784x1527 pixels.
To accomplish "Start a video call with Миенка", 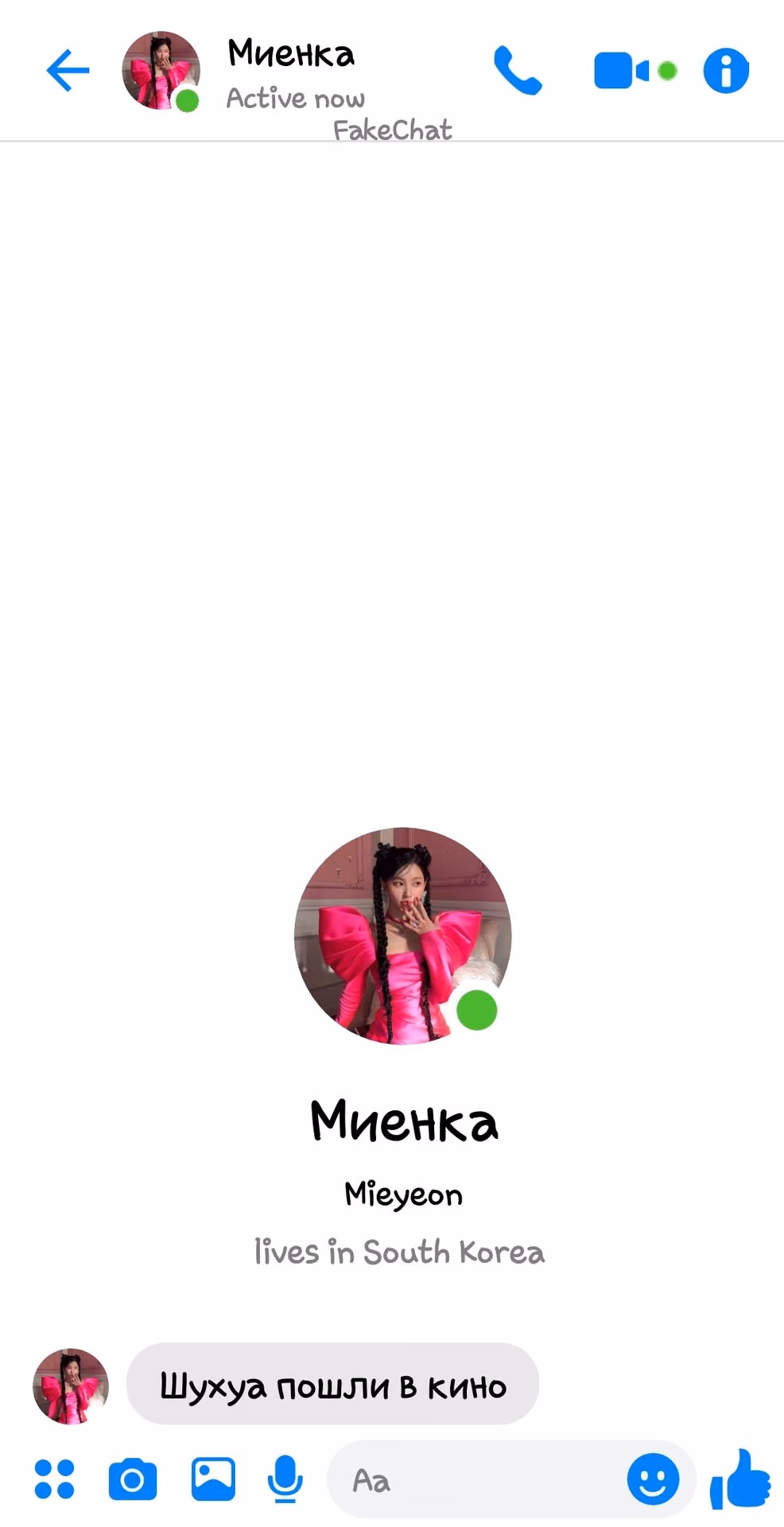I will pos(635,71).
